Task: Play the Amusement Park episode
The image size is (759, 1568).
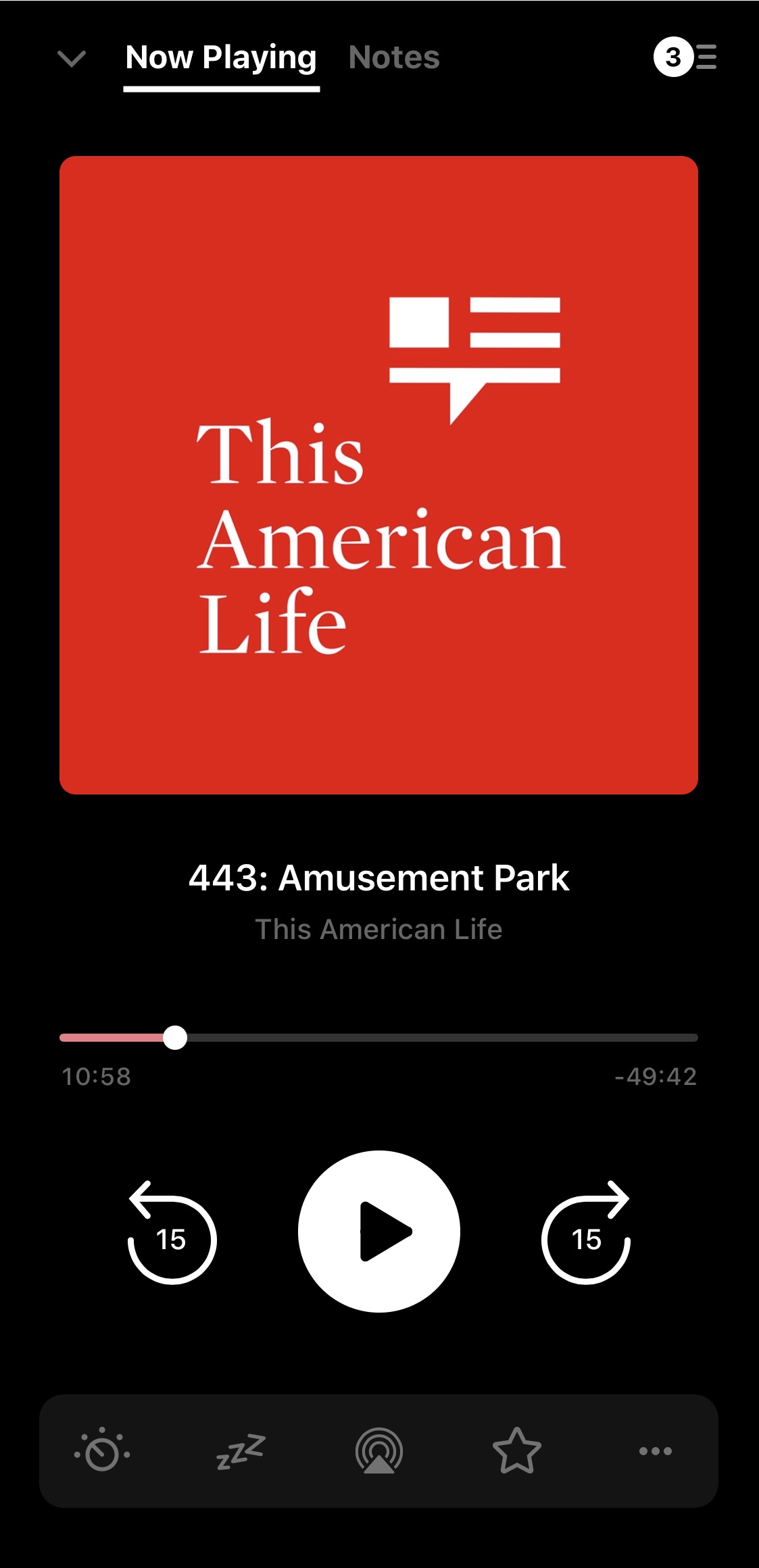Action: [379, 1231]
